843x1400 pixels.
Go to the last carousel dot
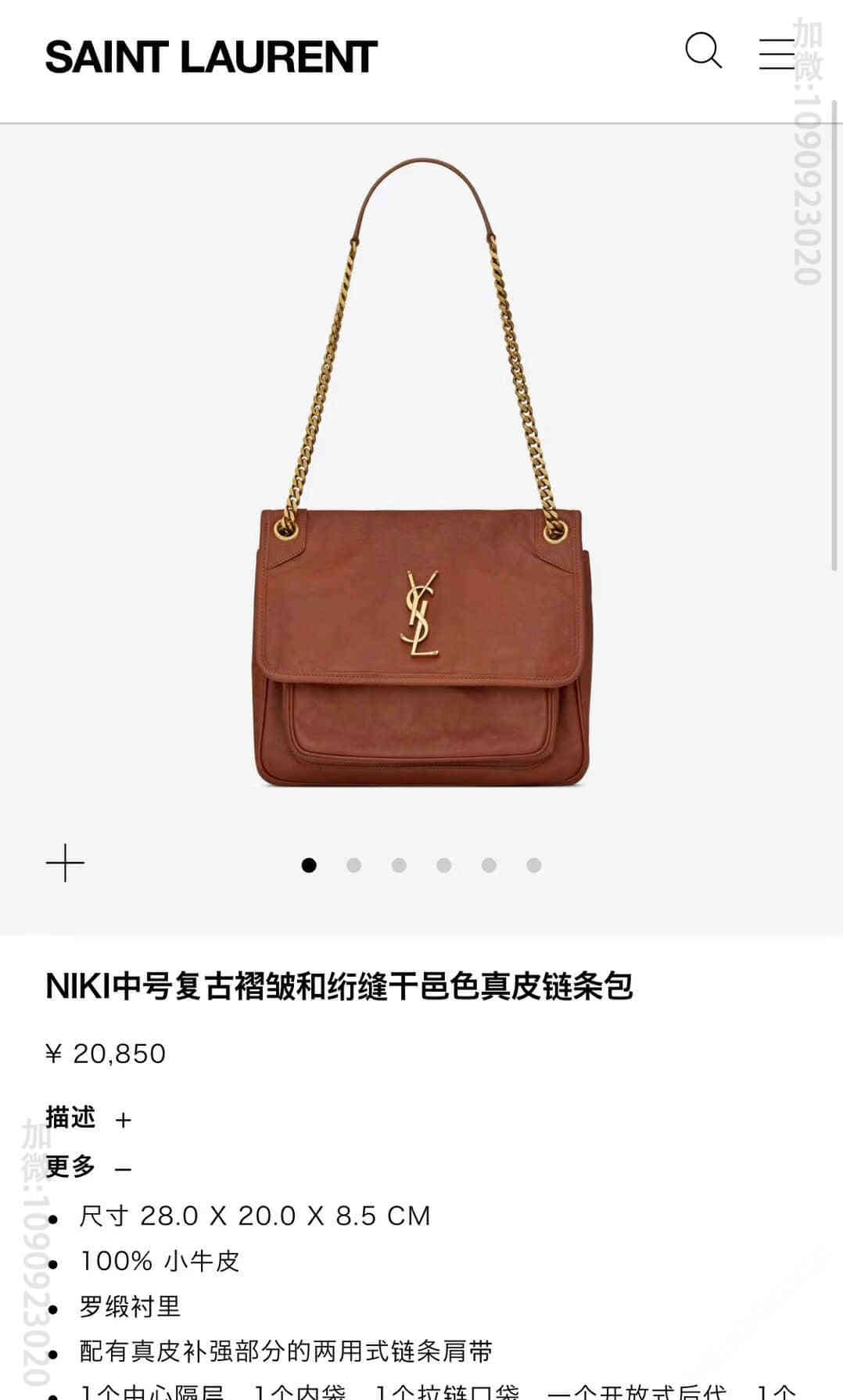click(534, 865)
